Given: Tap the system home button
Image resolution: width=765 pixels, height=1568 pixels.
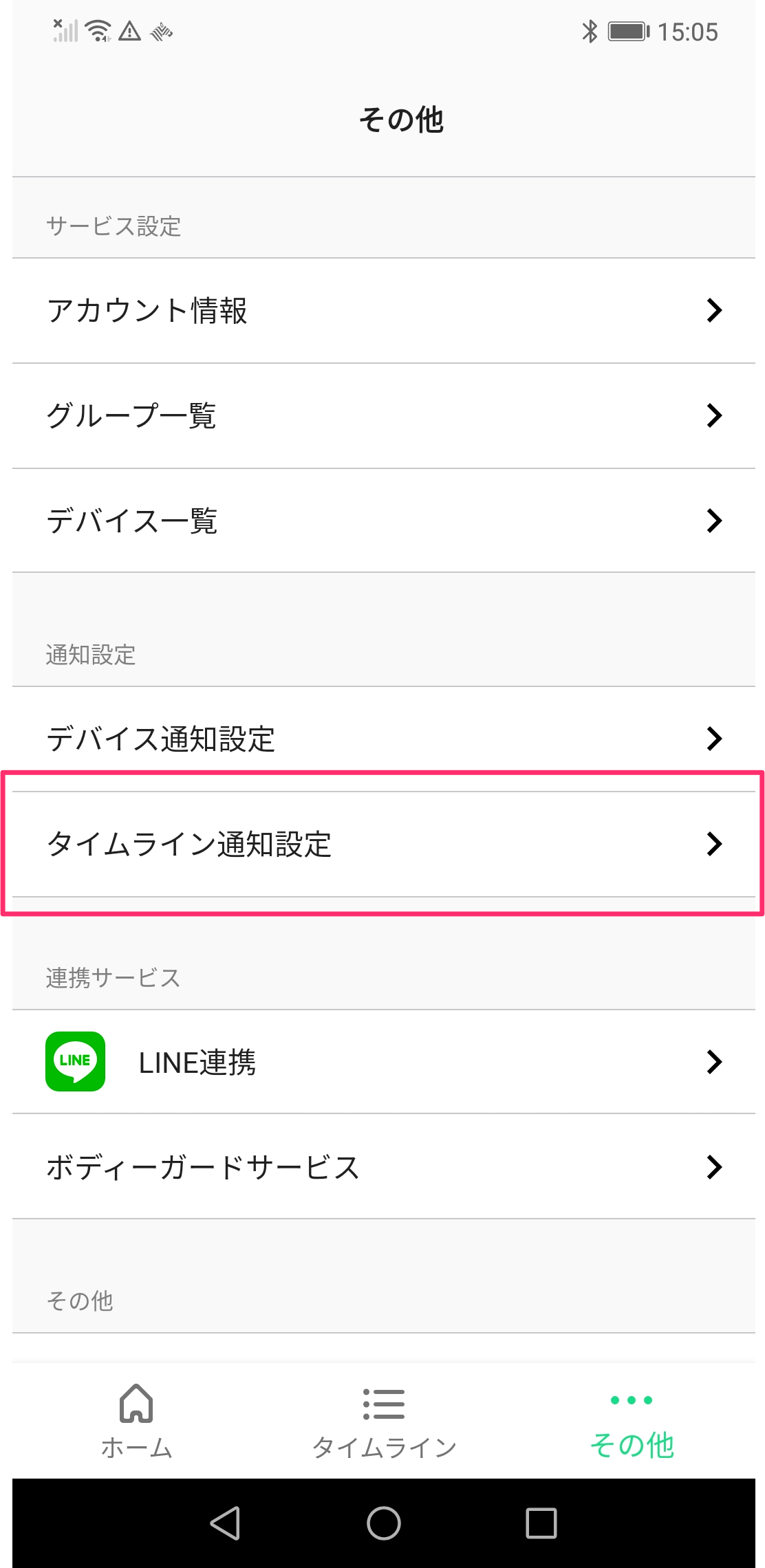Looking at the screenshot, I should click(x=383, y=1523).
